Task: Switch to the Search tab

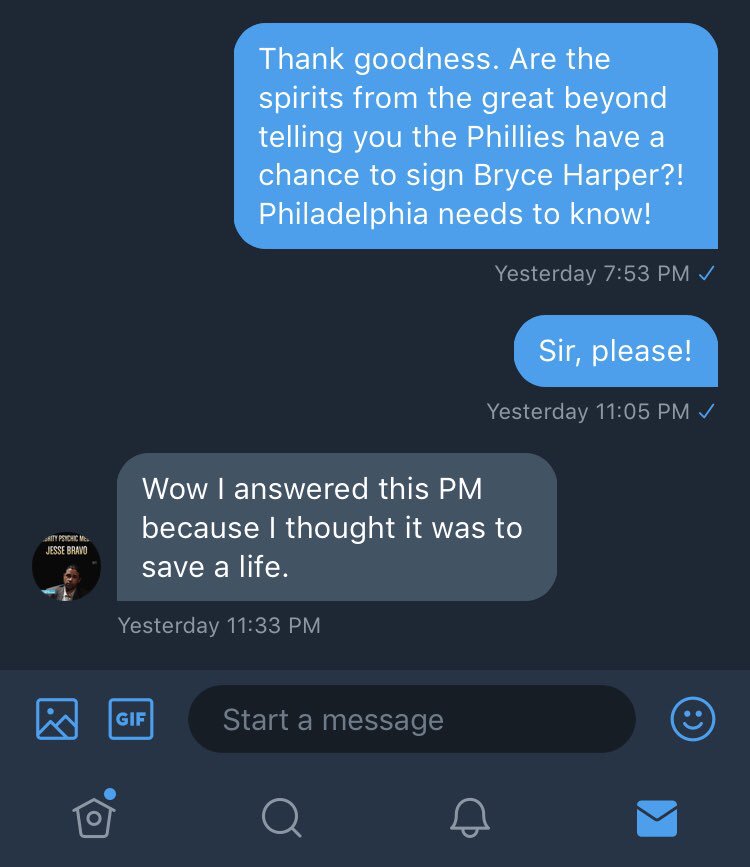Action: pyautogui.click(x=281, y=818)
